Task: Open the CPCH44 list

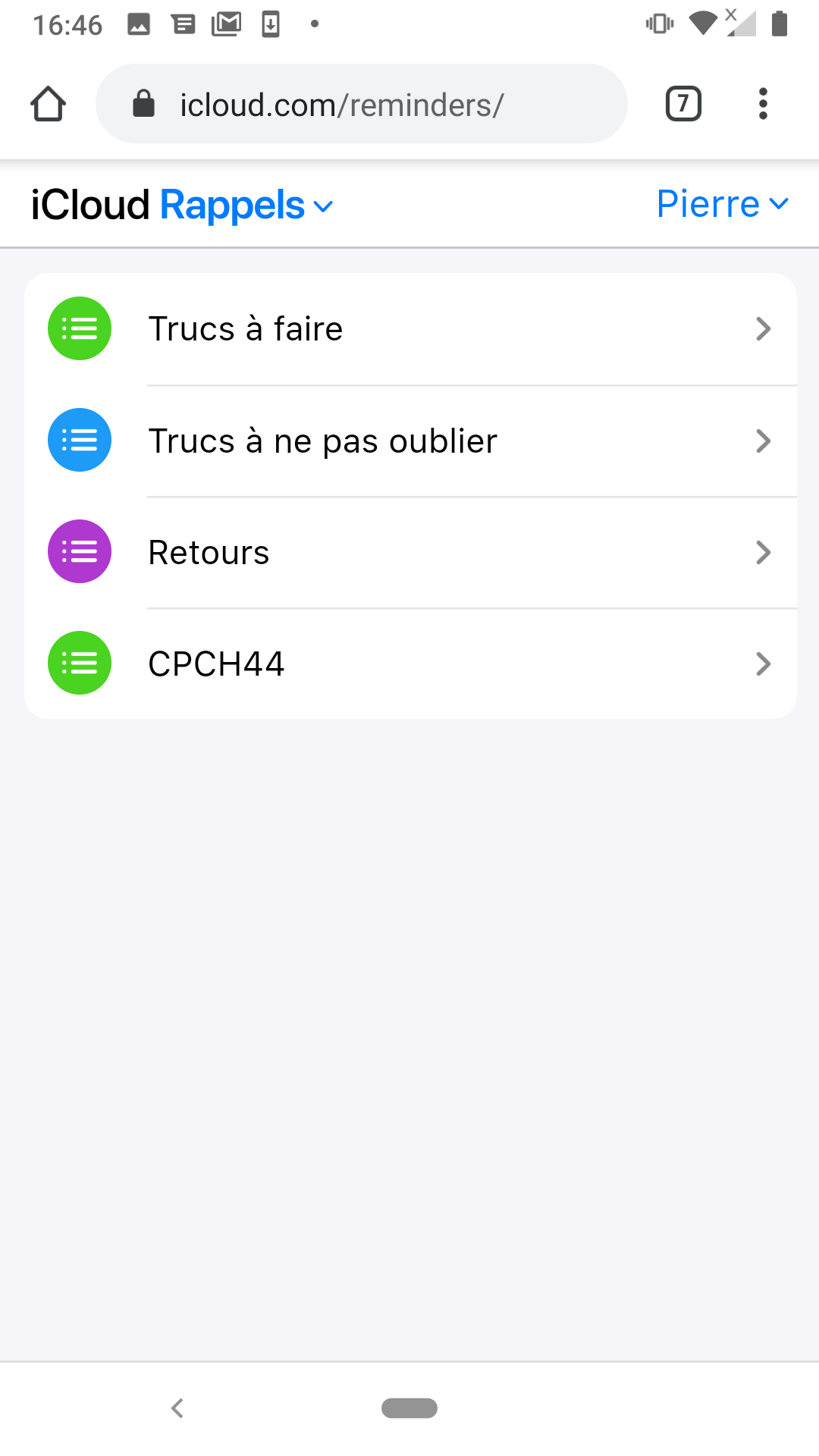Action: tap(410, 664)
